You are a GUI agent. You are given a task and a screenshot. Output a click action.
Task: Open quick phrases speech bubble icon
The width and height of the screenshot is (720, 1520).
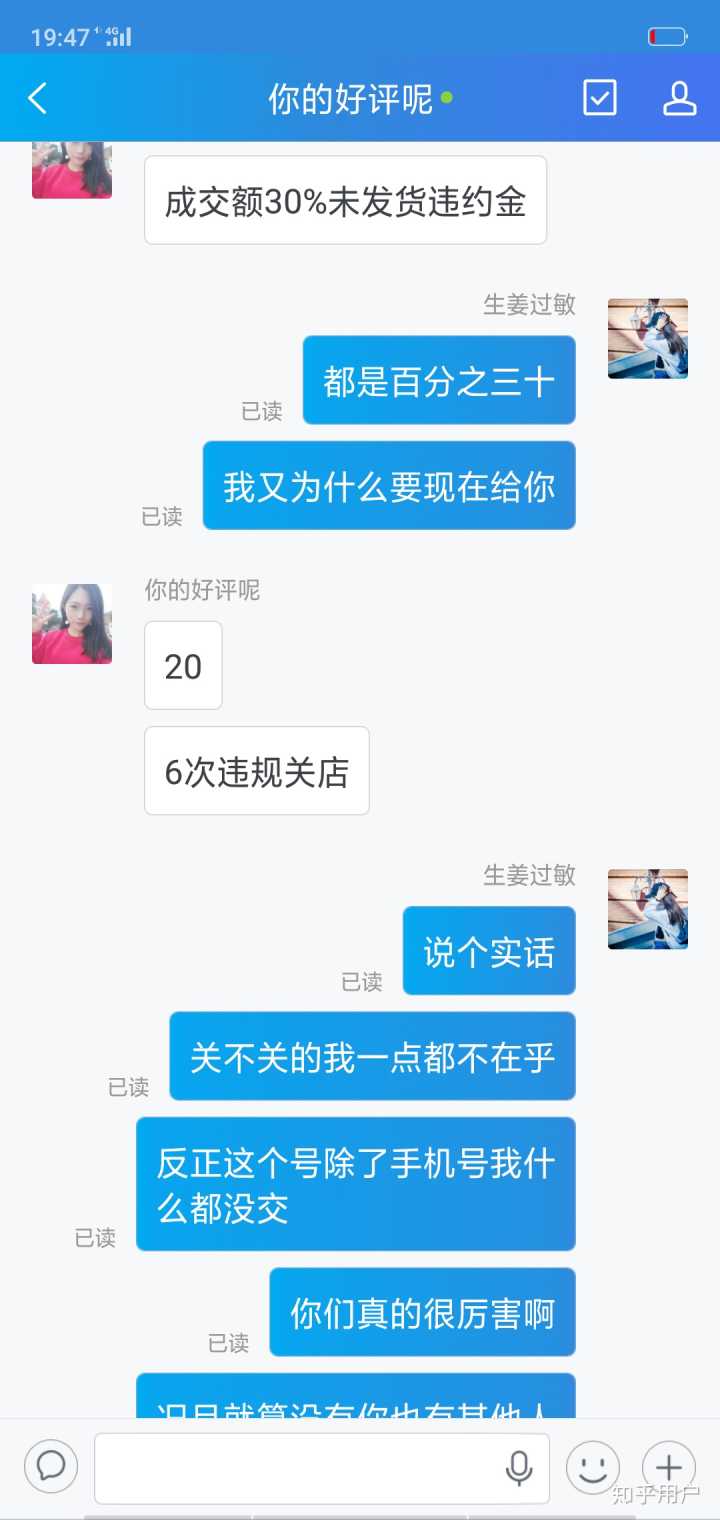(x=51, y=1467)
